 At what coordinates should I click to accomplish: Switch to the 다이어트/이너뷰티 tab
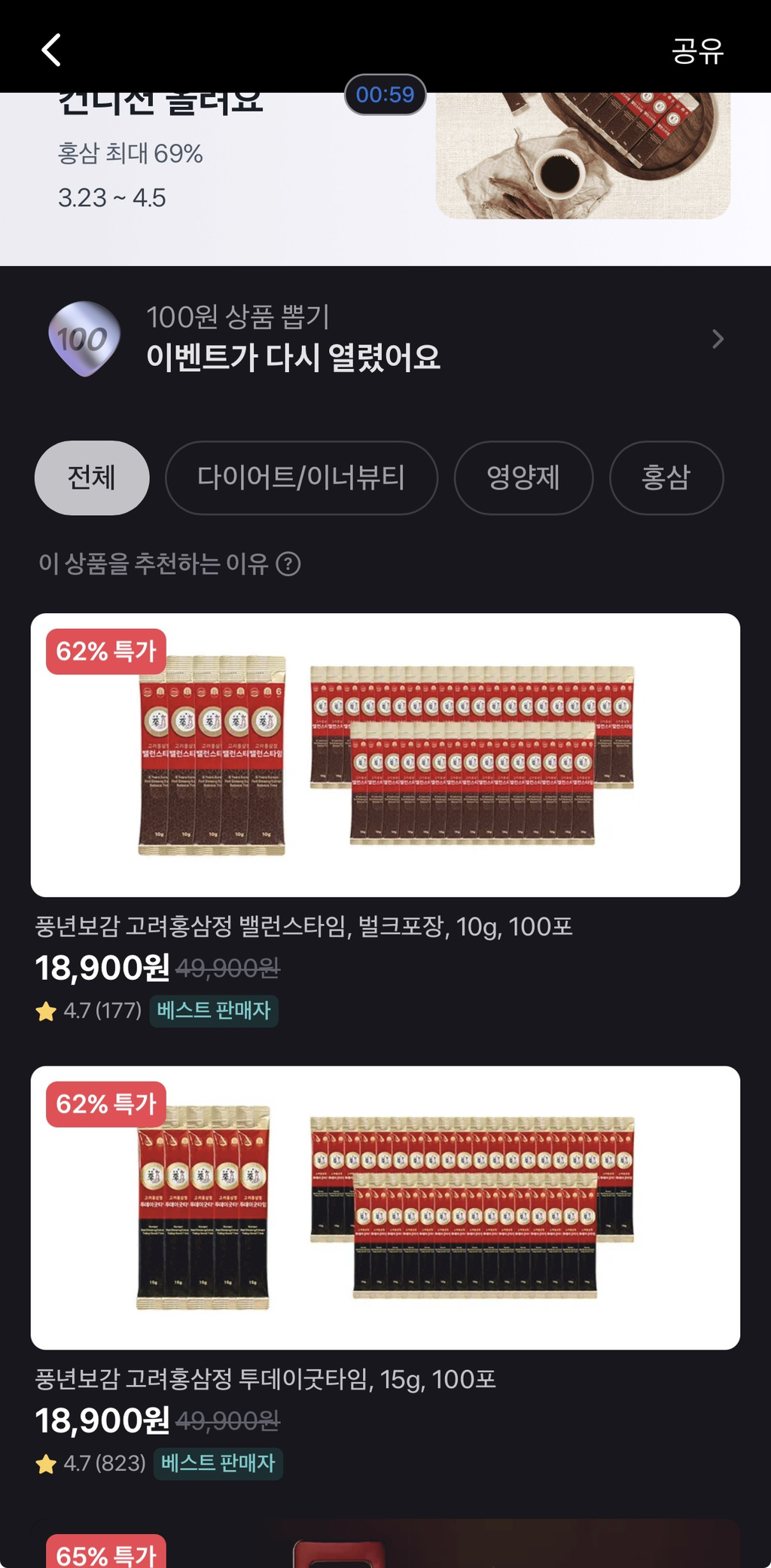pos(301,477)
